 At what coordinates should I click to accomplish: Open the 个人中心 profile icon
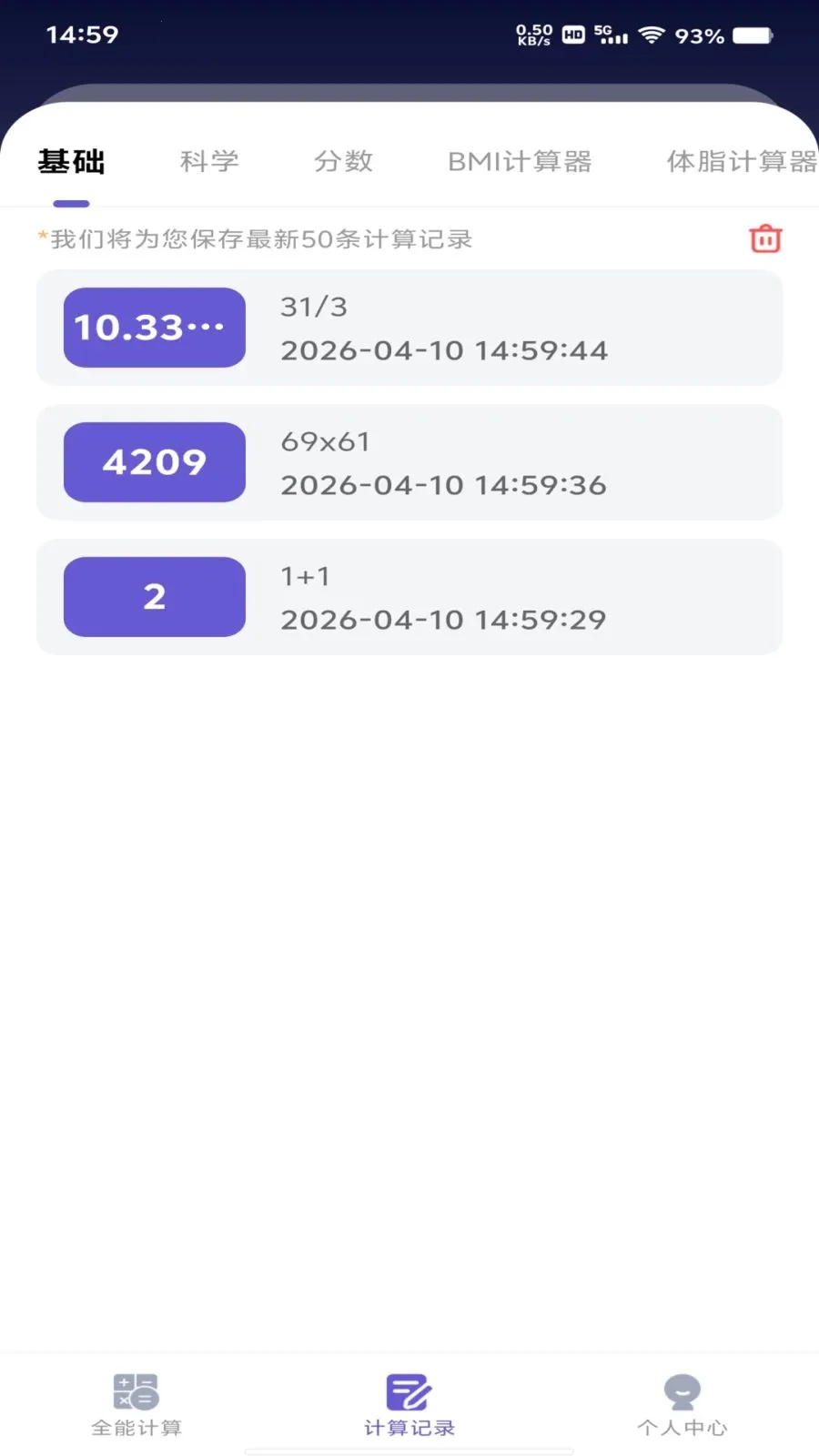(681, 1390)
